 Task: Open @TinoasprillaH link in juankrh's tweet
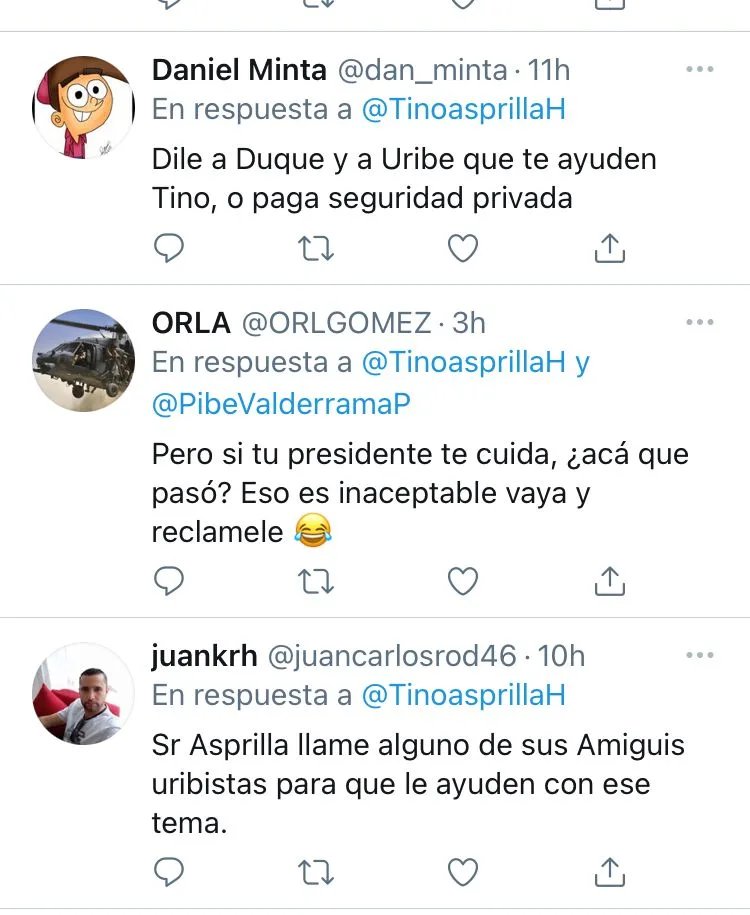464,696
